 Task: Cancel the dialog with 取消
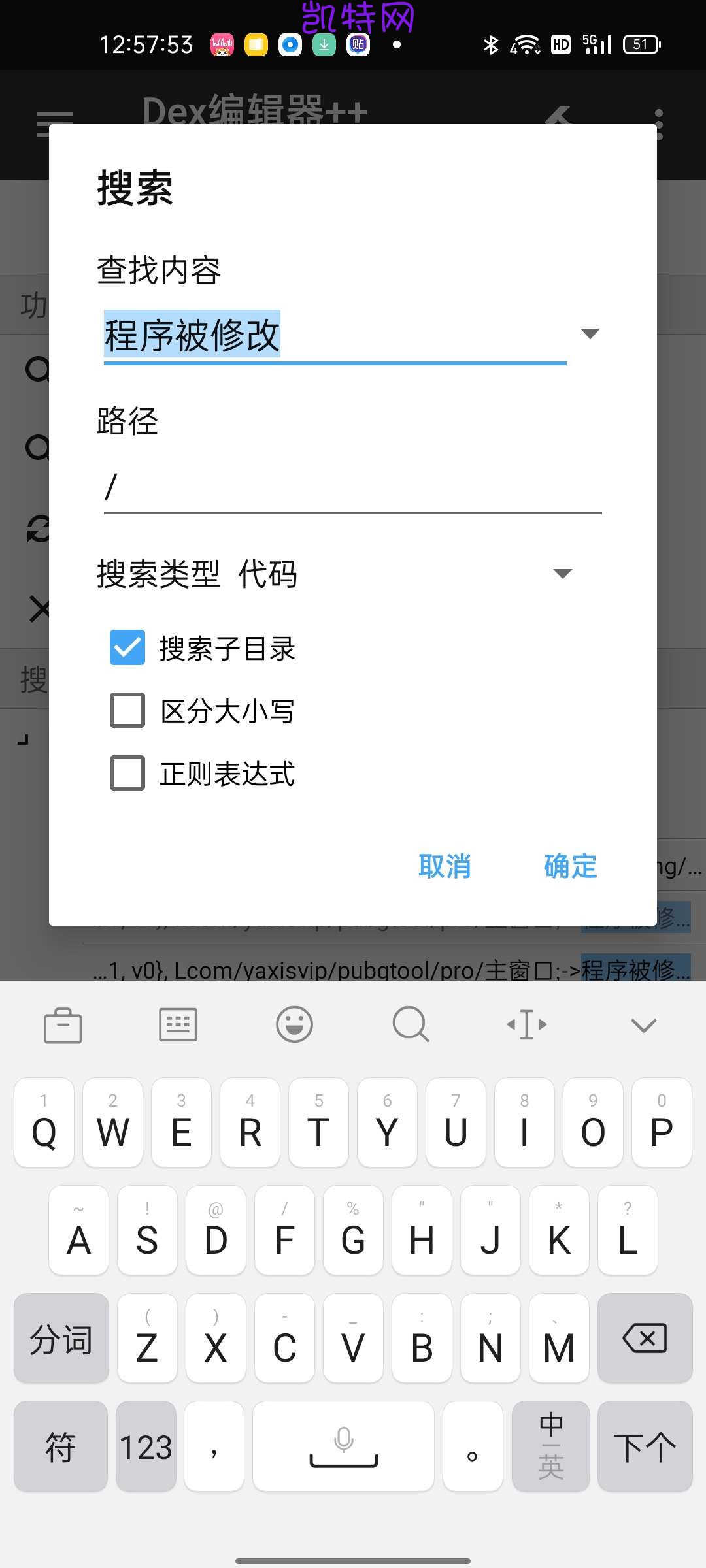[445, 866]
